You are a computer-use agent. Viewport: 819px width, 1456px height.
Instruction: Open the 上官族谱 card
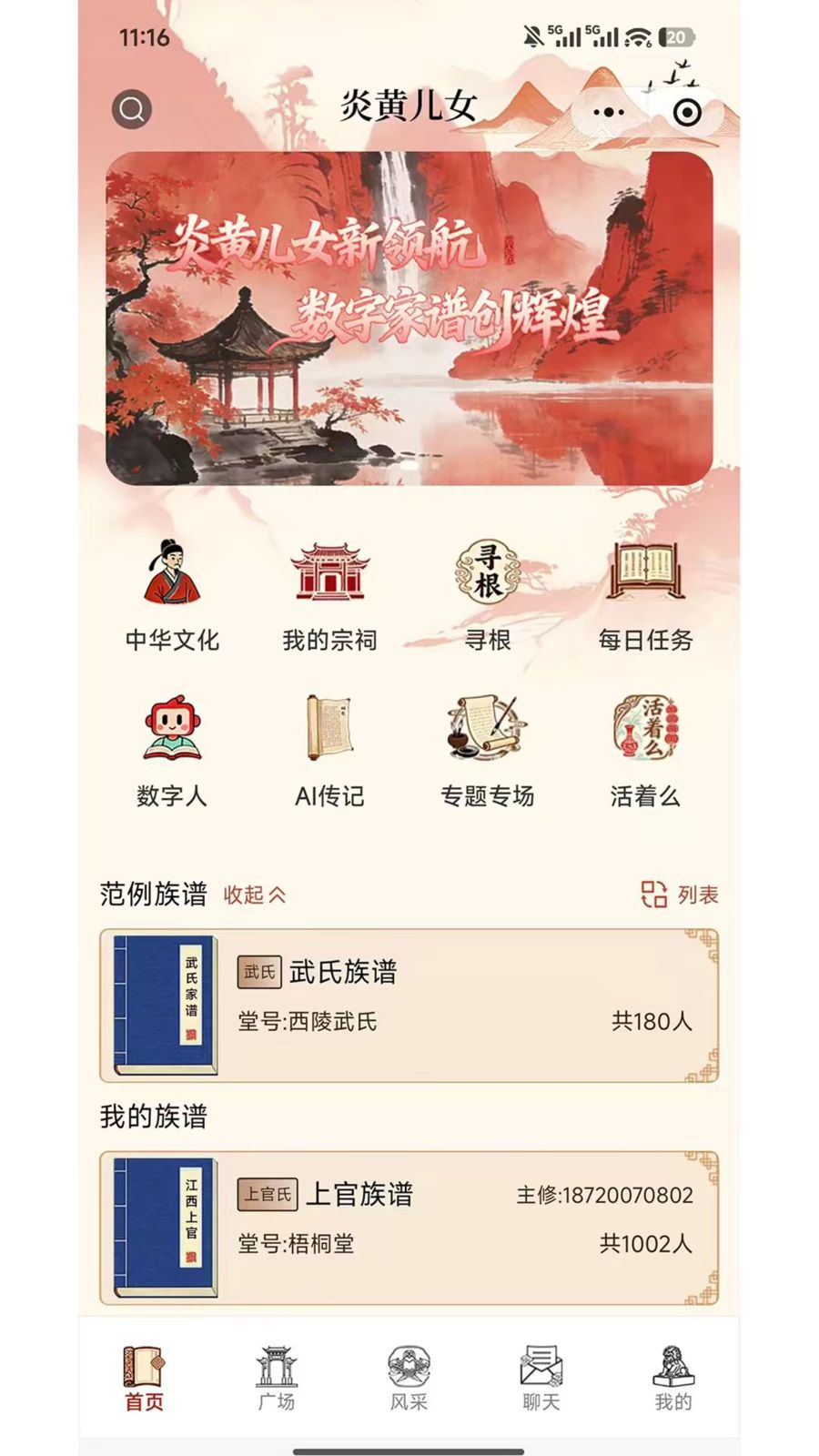(x=409, y=1228)
